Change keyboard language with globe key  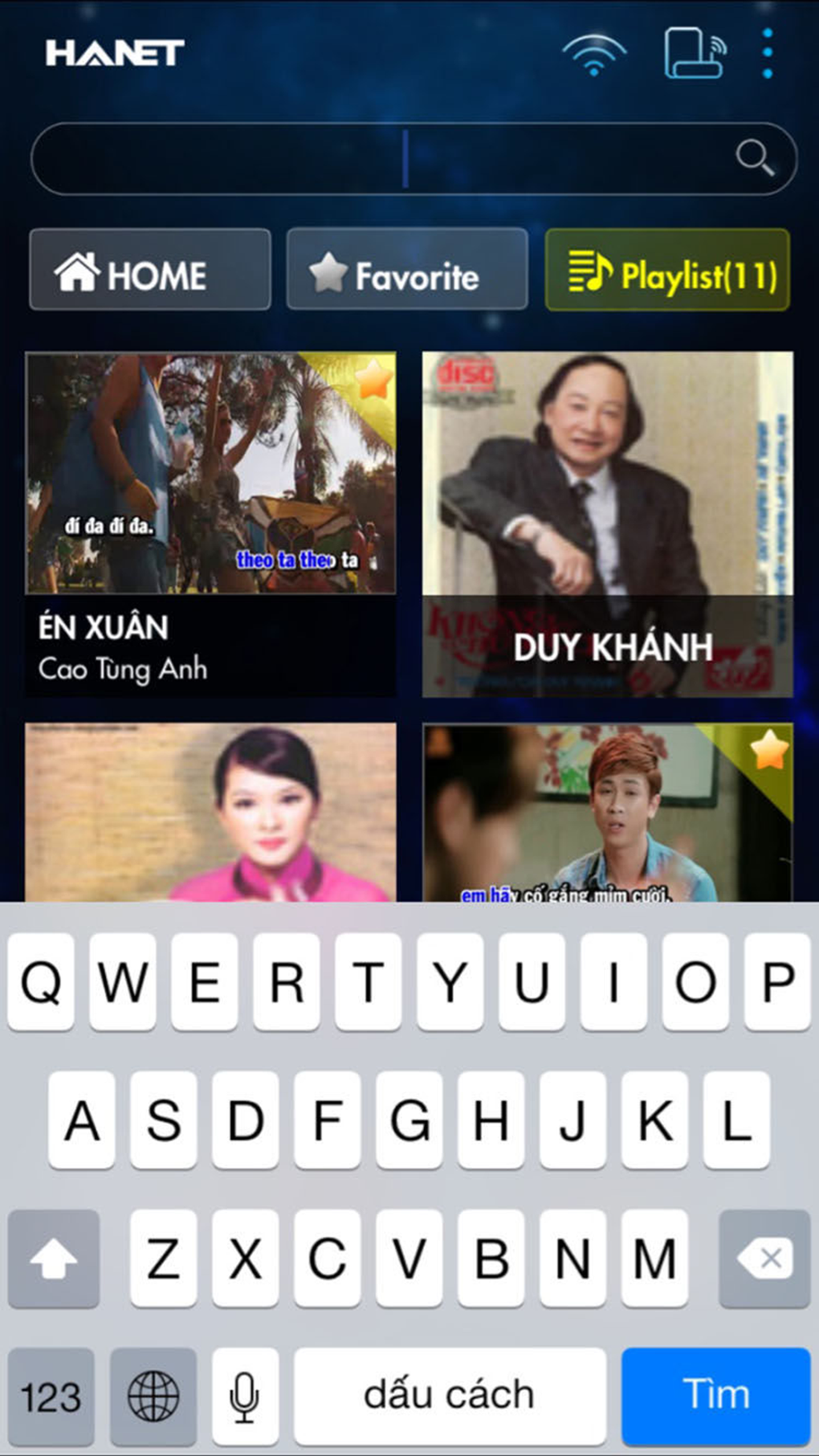[x=153, y=1396]
